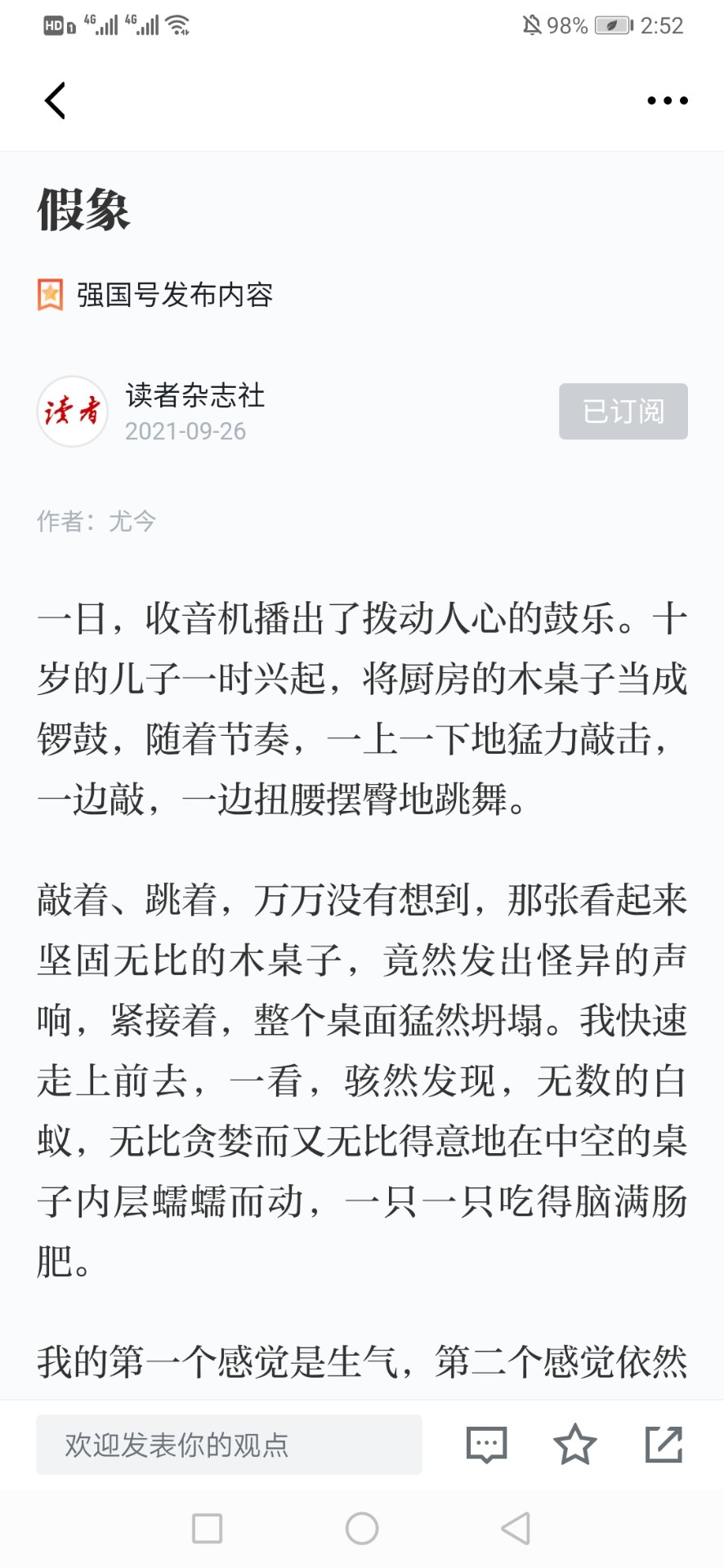Favorite this article with the star

575,1444
